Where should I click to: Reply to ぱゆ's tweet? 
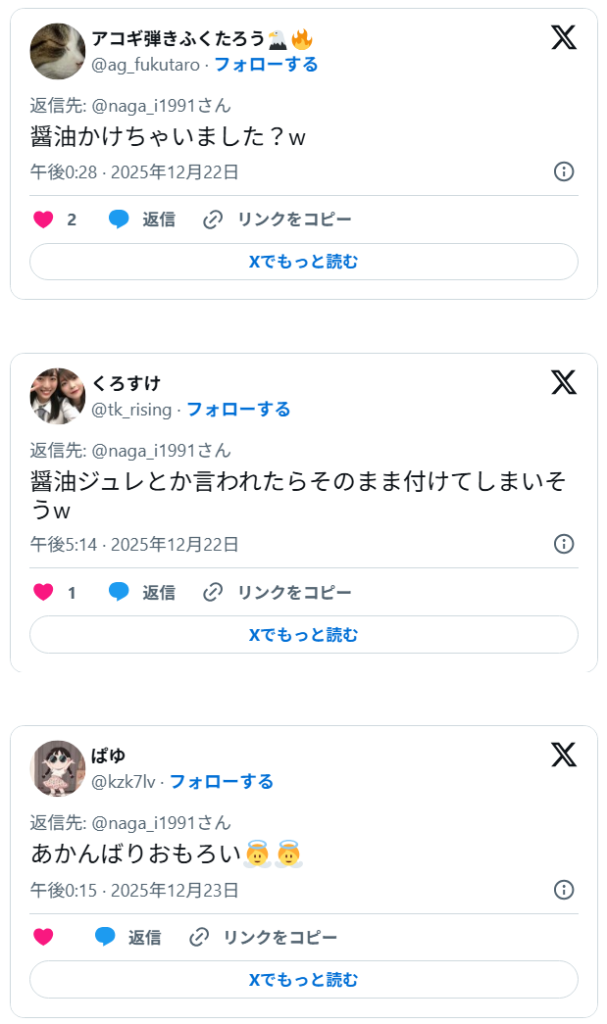click(x=128, y=937)
